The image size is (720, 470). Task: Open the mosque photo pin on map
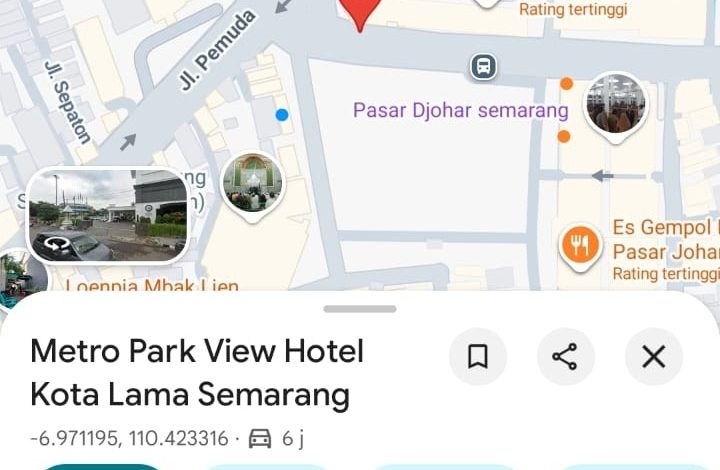[251, 183]
